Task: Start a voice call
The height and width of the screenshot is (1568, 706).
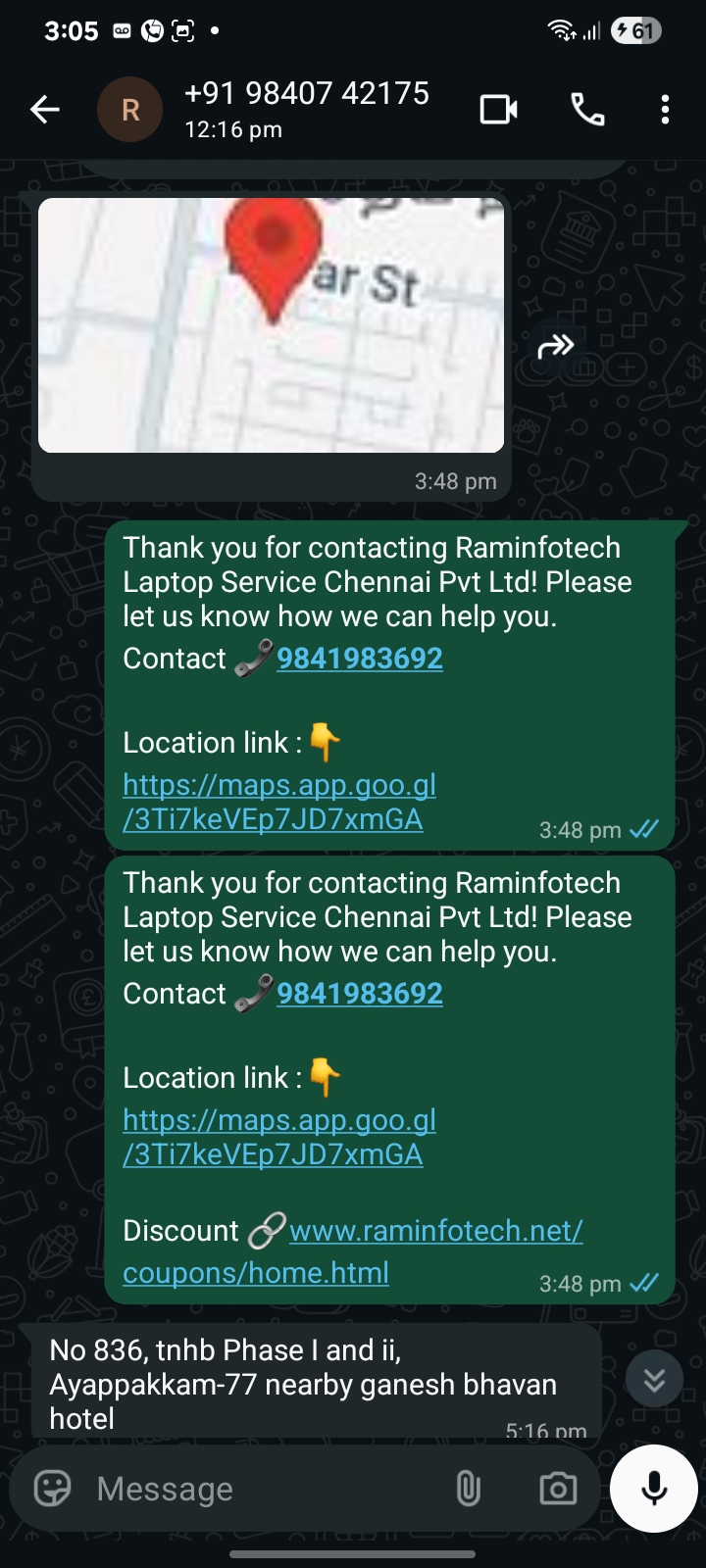Action: tap(587, 110)
